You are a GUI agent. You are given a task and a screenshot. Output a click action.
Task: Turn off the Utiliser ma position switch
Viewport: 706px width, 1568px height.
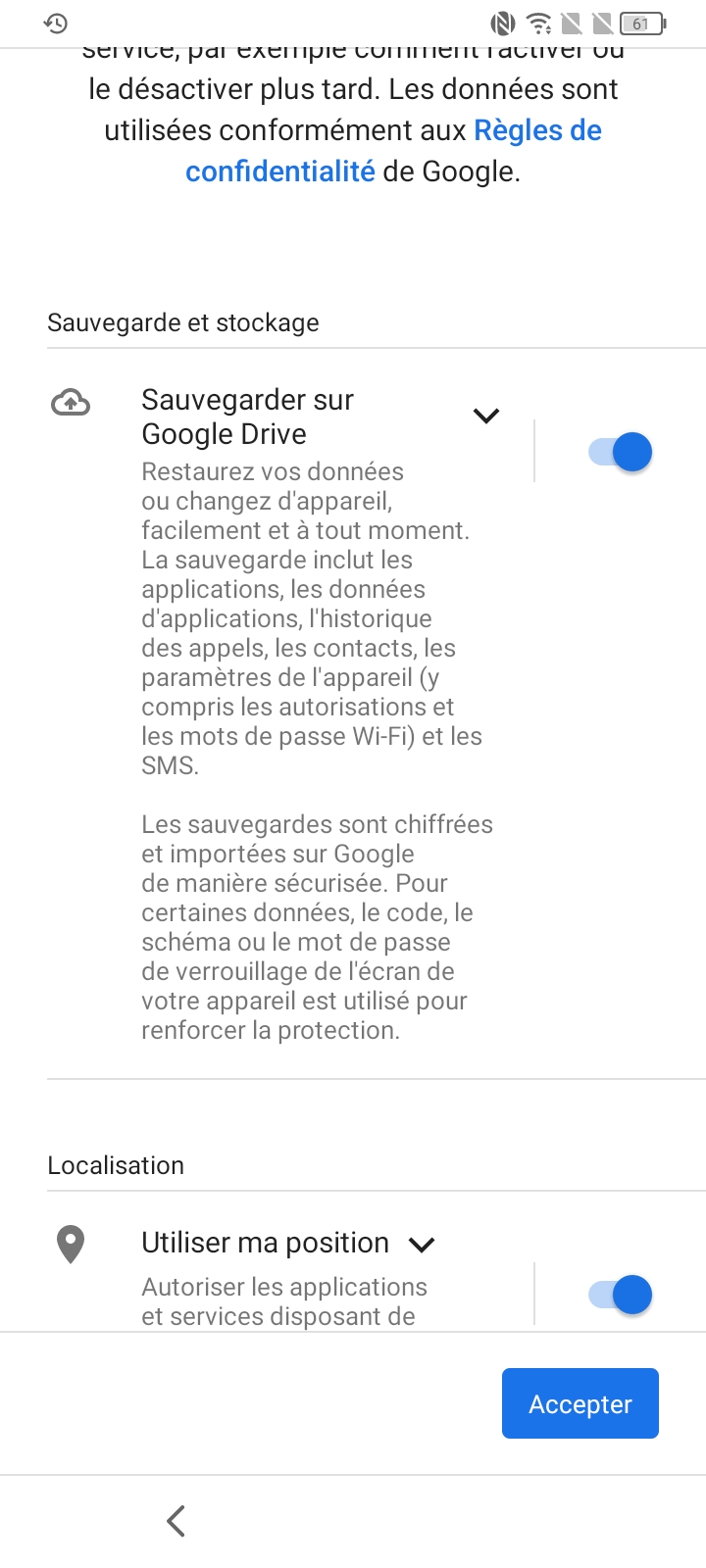click(x=621, y=1295)
